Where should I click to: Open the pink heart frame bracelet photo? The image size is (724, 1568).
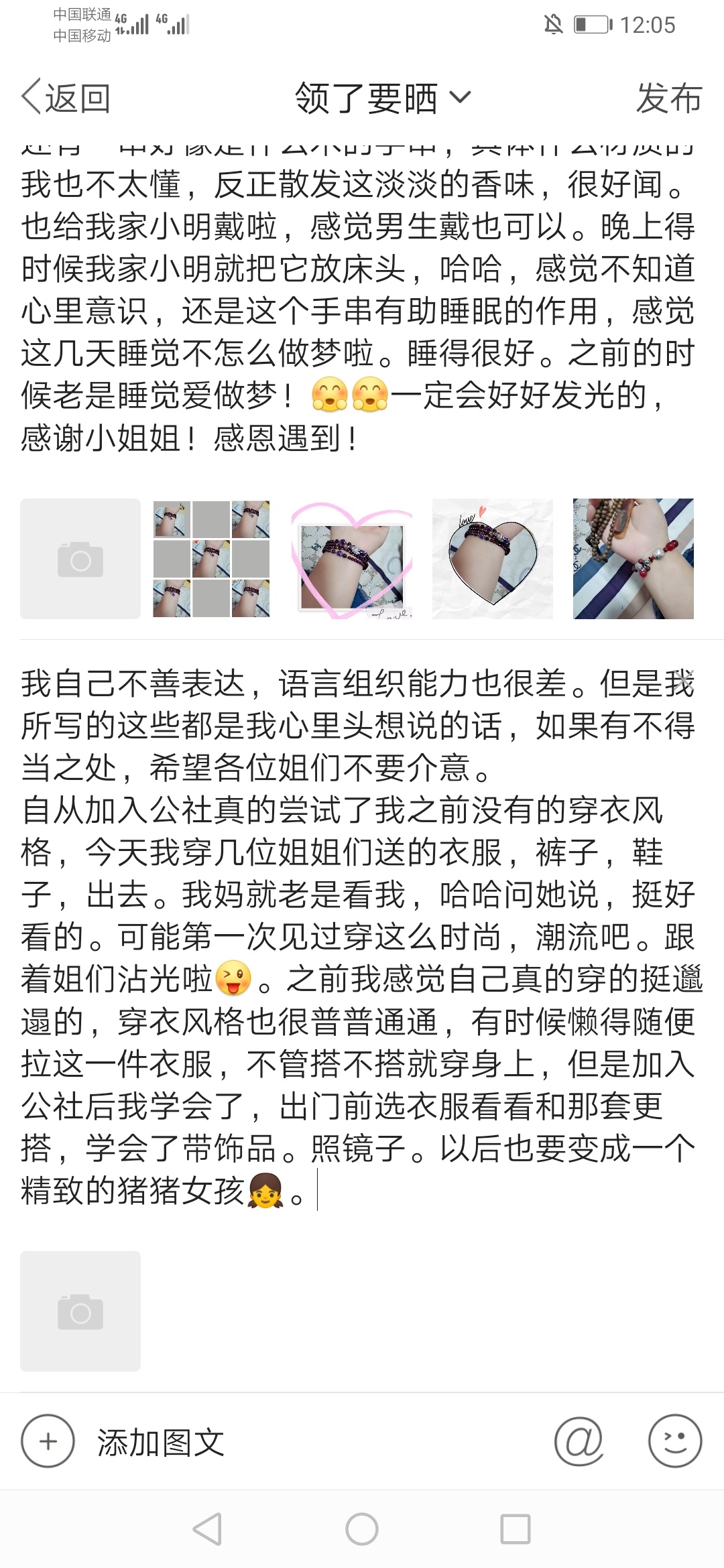[352, 559]
